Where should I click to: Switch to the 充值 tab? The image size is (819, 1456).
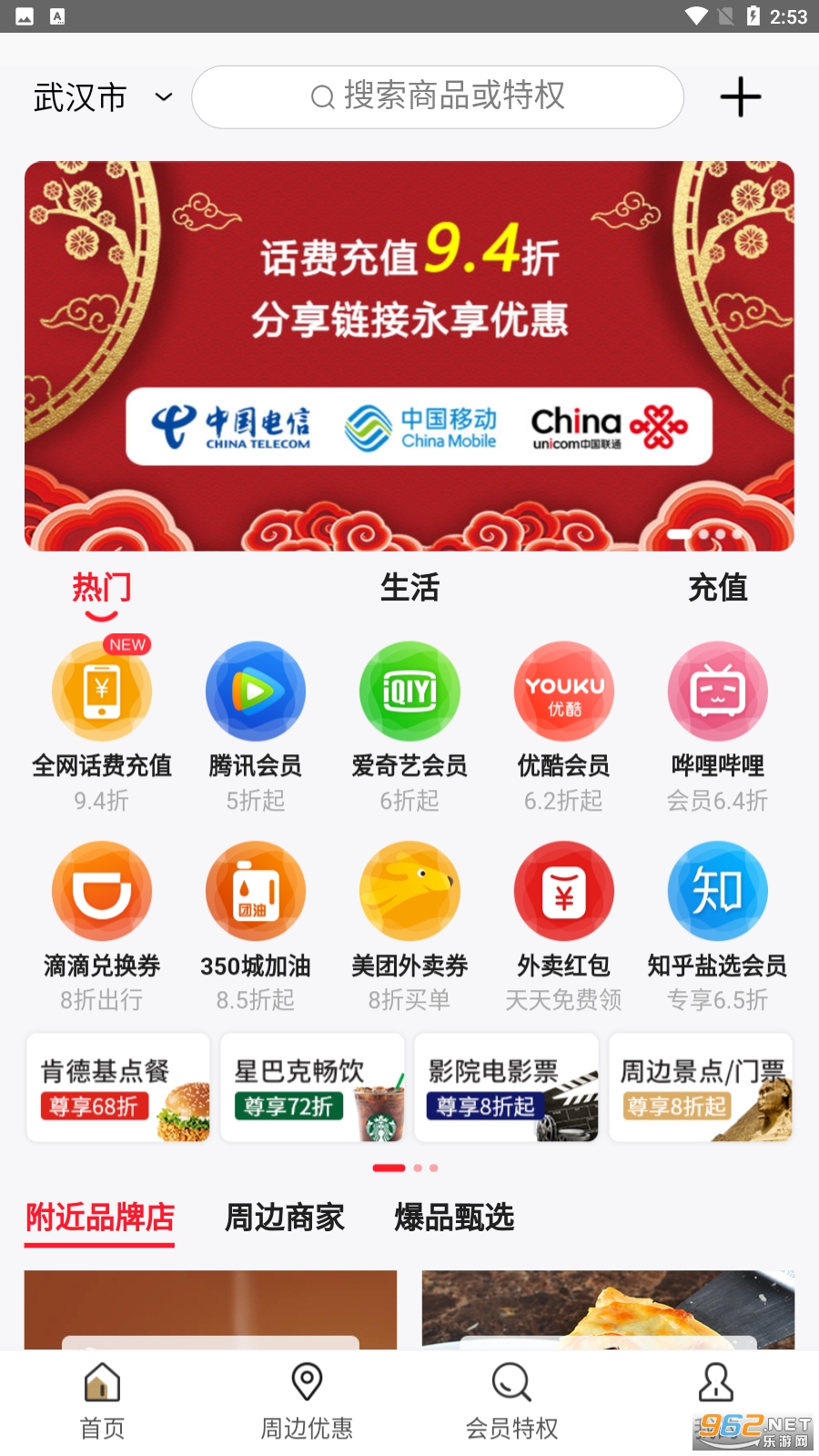(717, 588)
